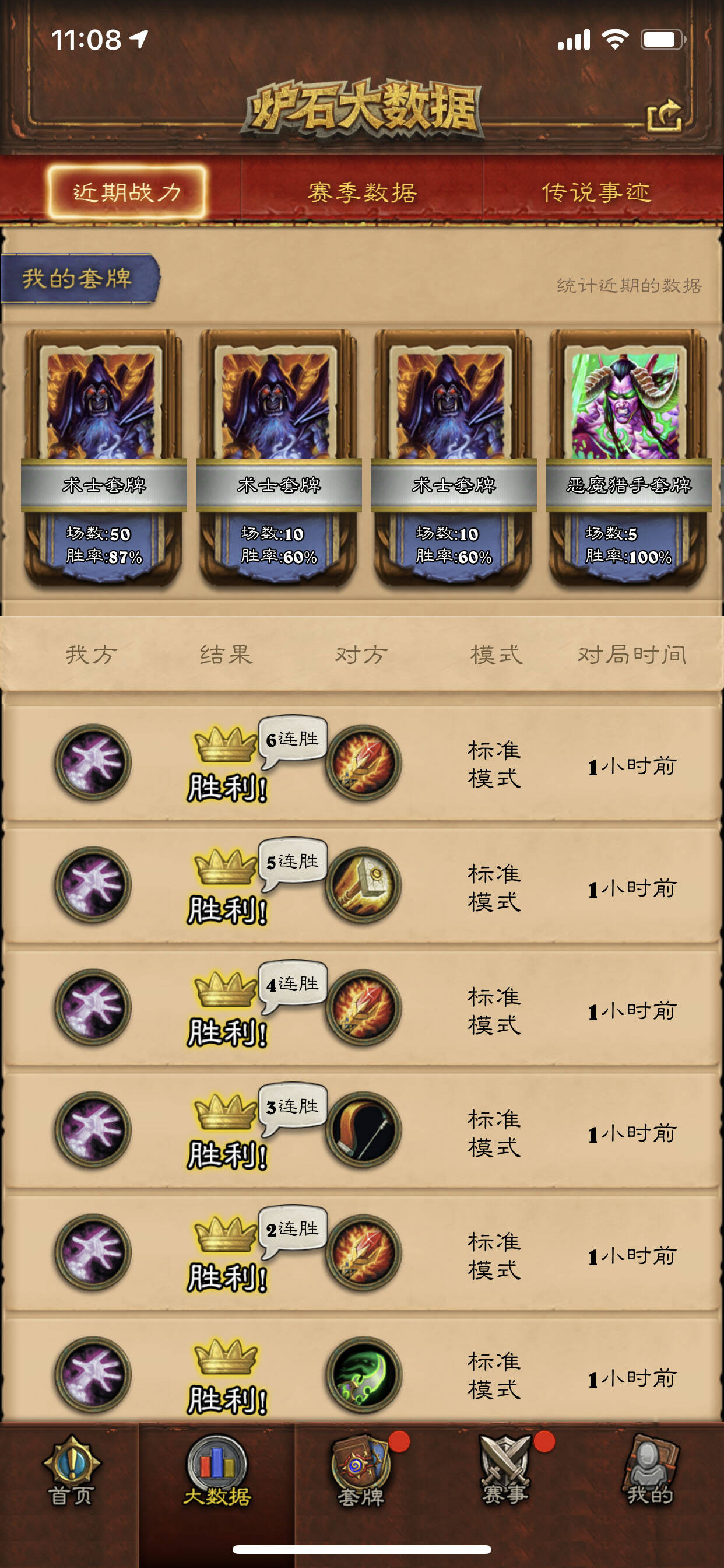Open the 传说事迹 tab
The height and width of the screenshot is (1568, 724).
(x=597, y=192)
